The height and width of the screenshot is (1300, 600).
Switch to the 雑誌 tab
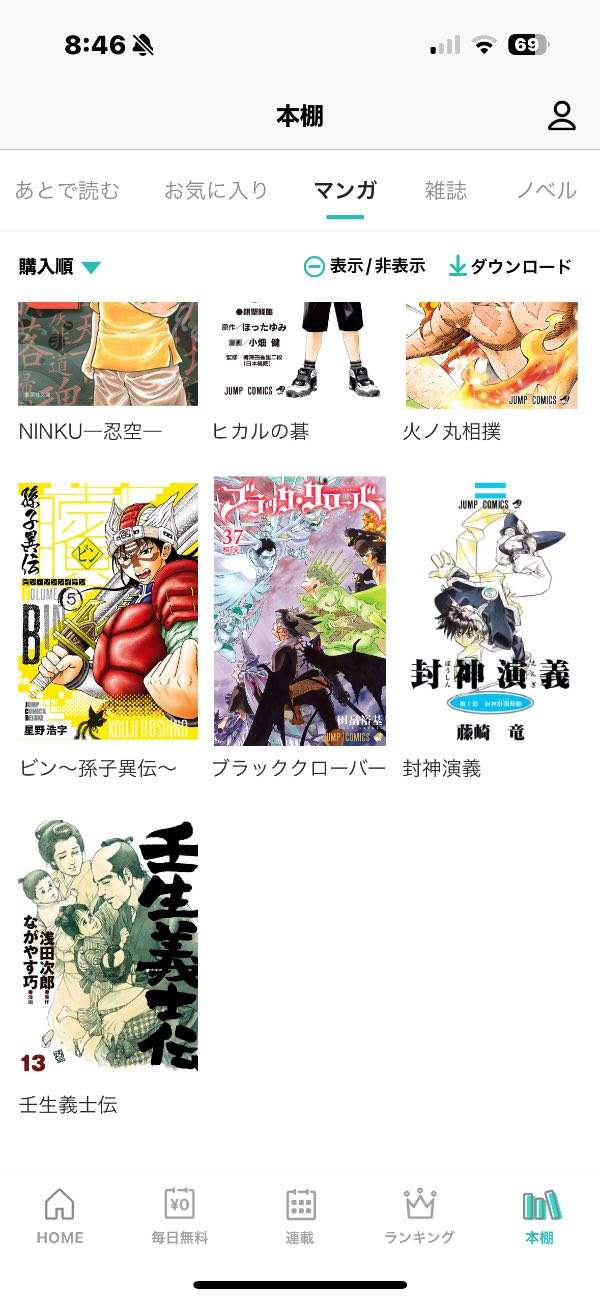tap(446, 190)
